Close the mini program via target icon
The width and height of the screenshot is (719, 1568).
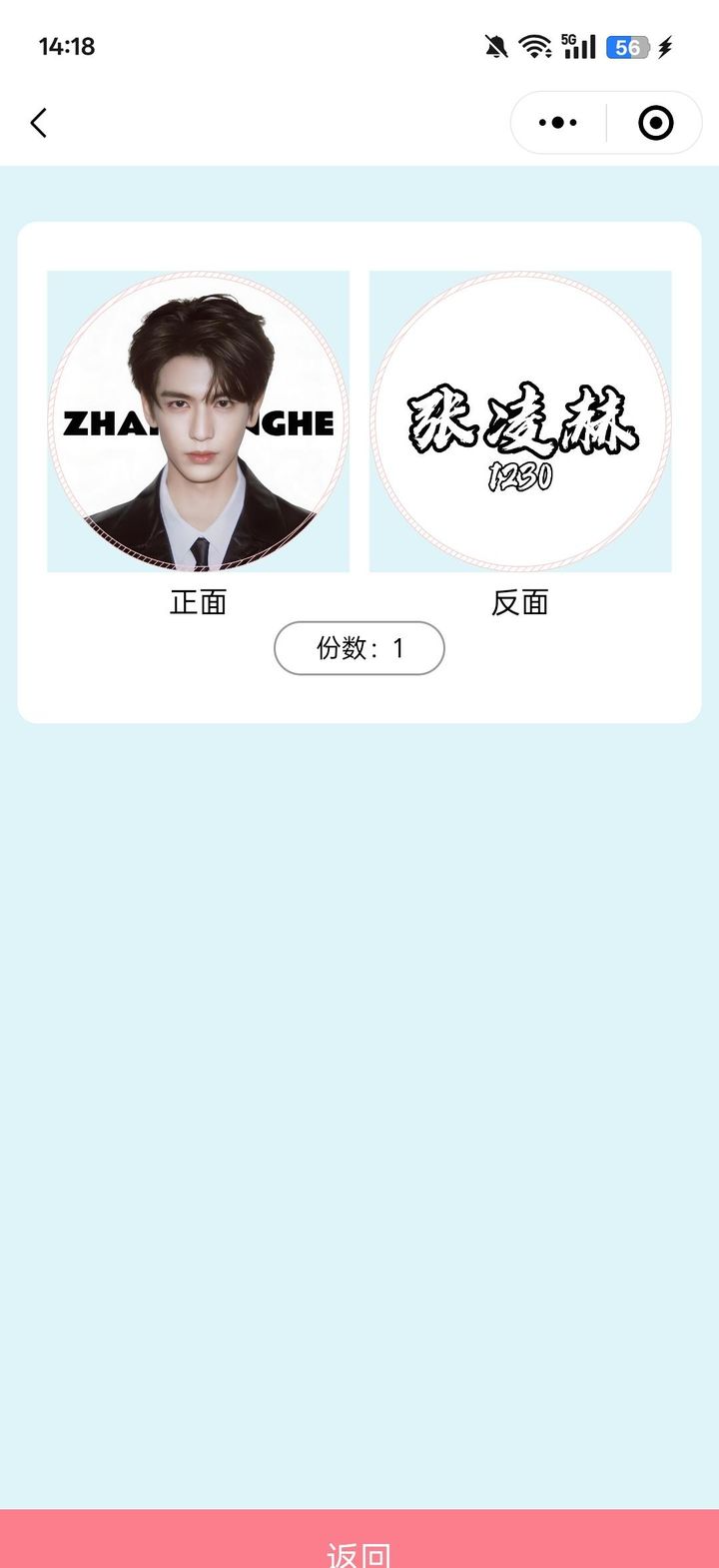(x=655, y=123)
